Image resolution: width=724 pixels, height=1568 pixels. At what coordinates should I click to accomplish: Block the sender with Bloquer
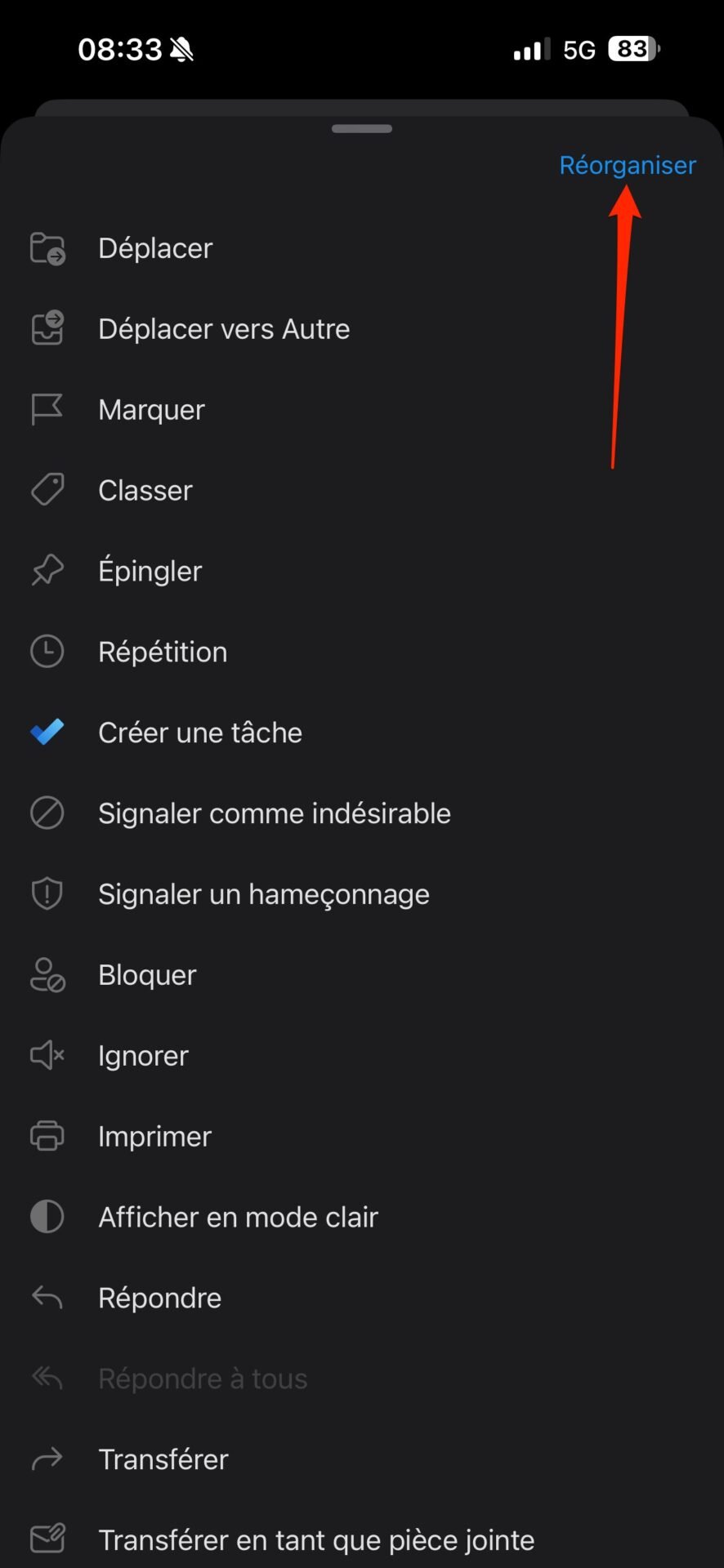(362, 976)
